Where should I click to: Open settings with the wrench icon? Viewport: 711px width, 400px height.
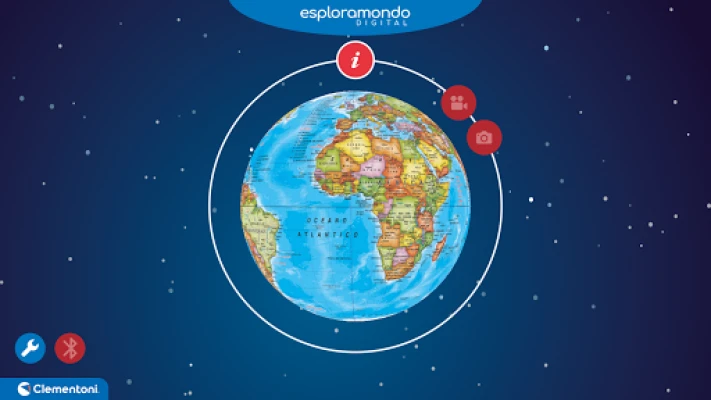tap(30, 348)
